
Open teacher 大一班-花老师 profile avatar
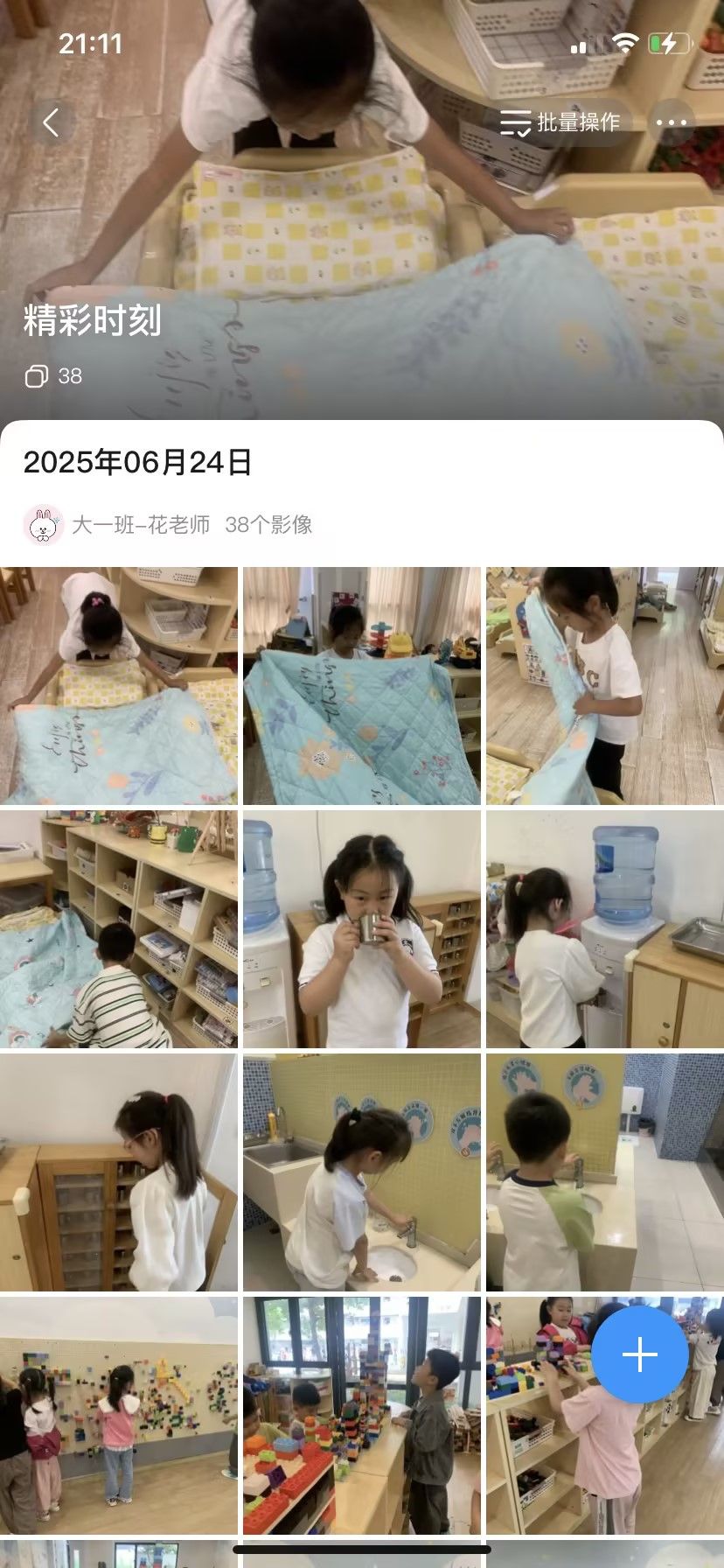point(43,525)
